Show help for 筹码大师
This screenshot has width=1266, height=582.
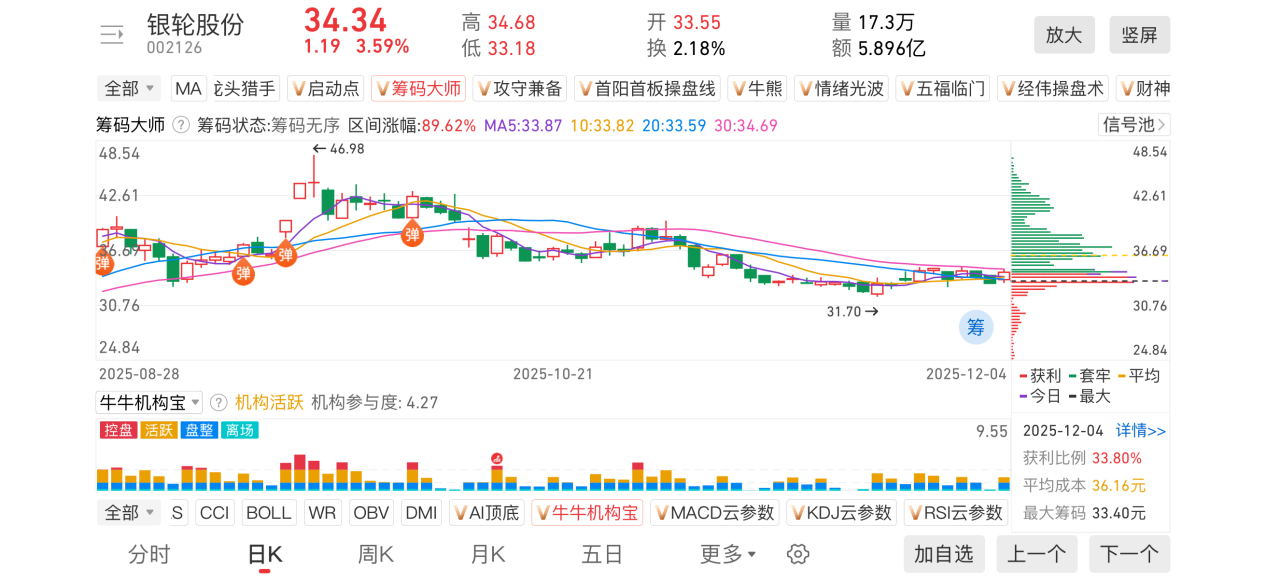point(181,125)
